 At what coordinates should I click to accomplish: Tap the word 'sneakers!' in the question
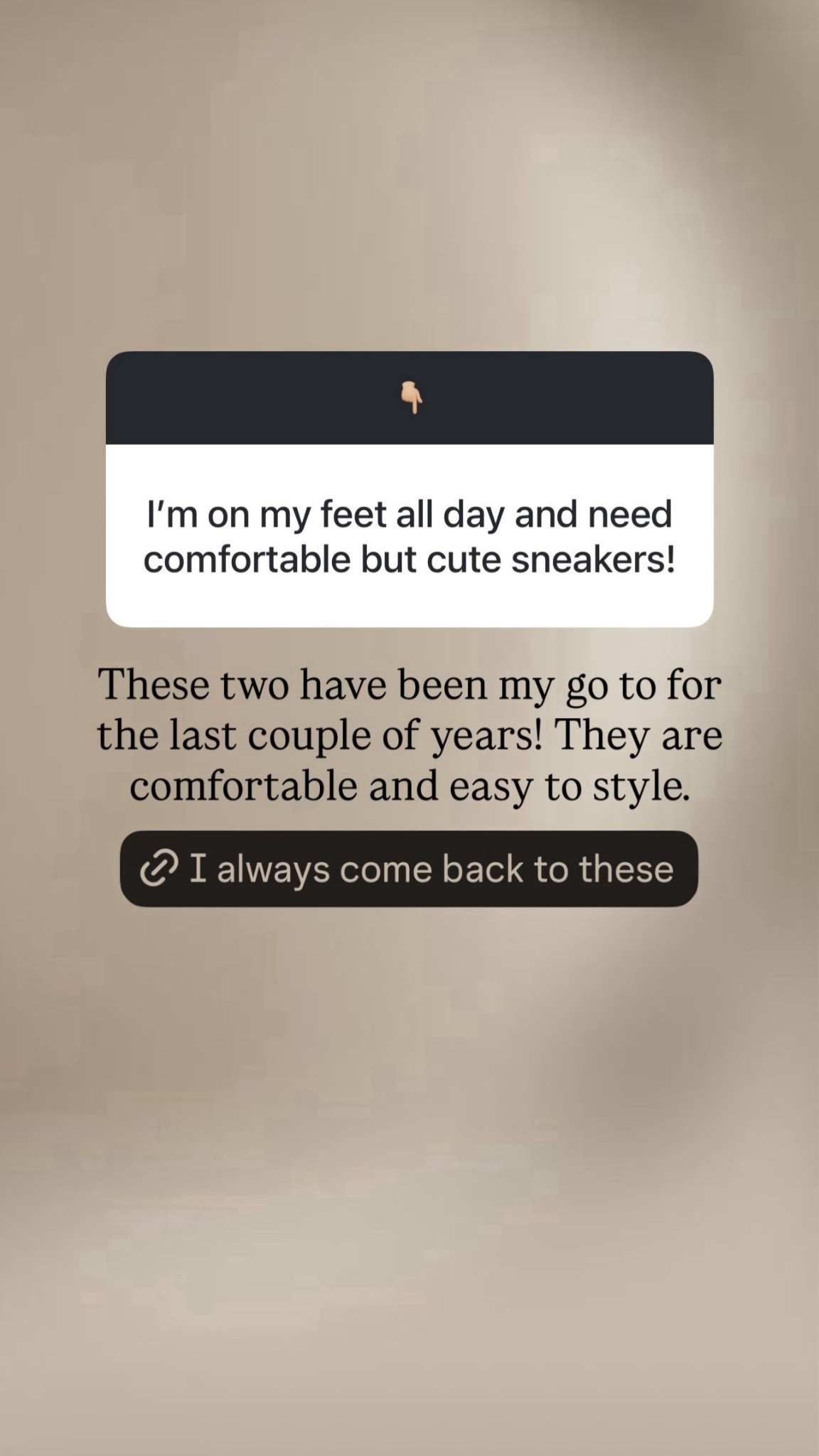[x=608, y=560]
